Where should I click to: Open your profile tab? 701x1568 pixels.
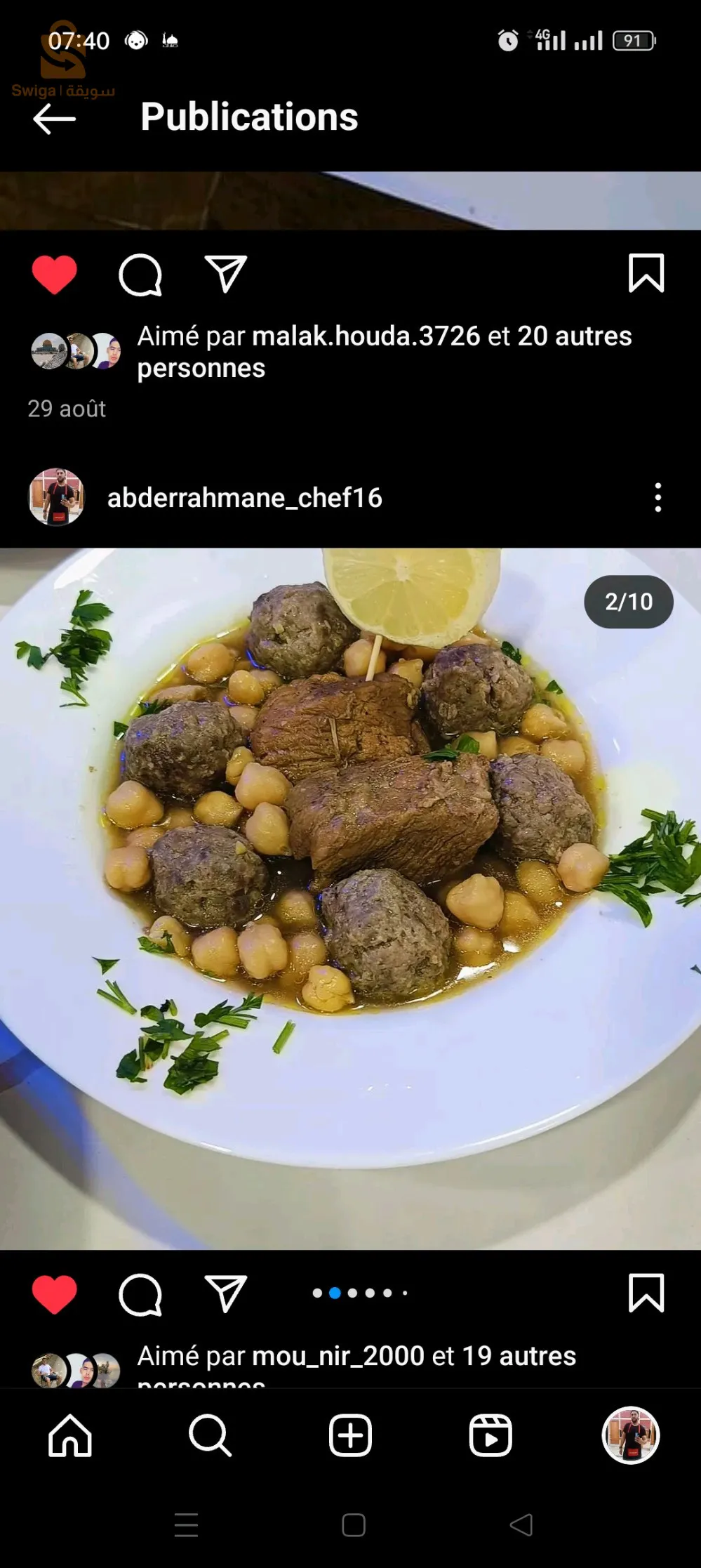[630, 1436]
